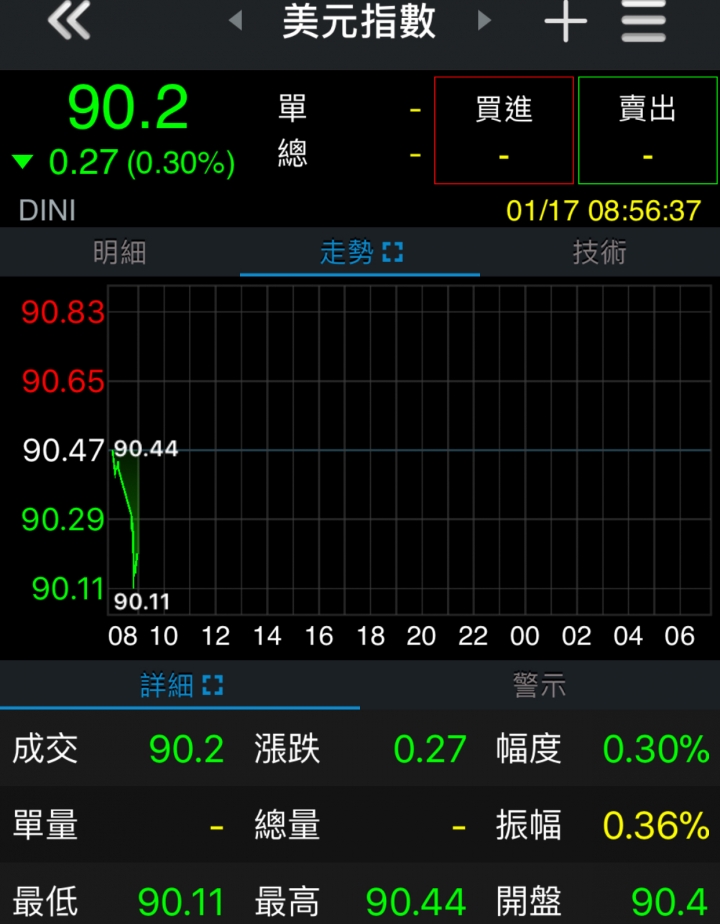Screen dimensions: 720x924
Task: Go back with the double-chevron icon
Action: (x=69, y=22)
